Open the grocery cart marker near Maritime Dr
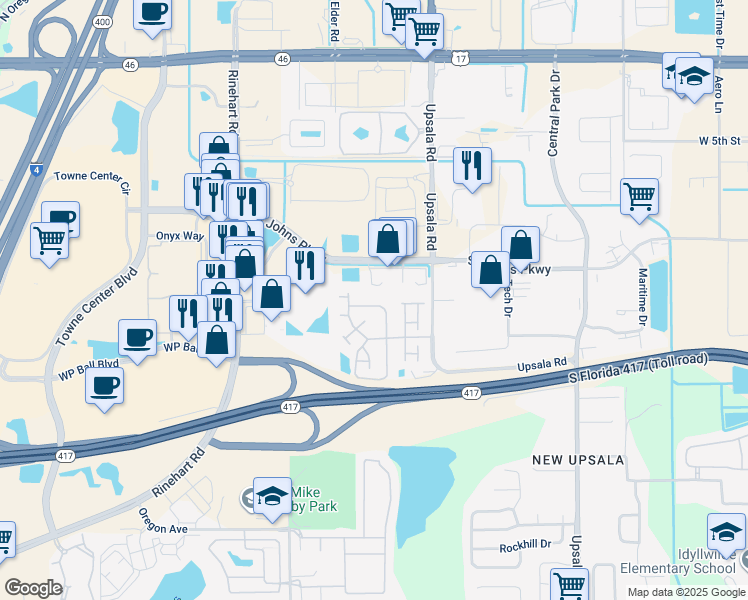 point(640,196)
